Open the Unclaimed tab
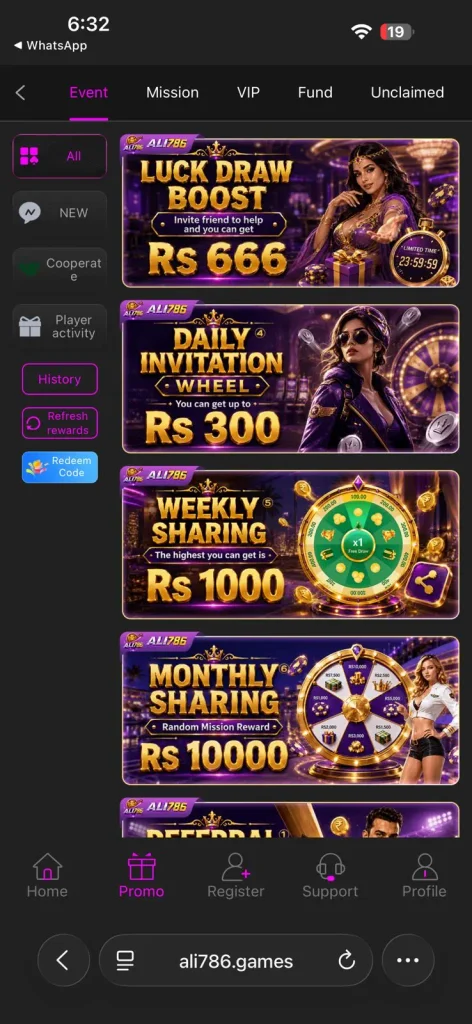 click(407, 93)
